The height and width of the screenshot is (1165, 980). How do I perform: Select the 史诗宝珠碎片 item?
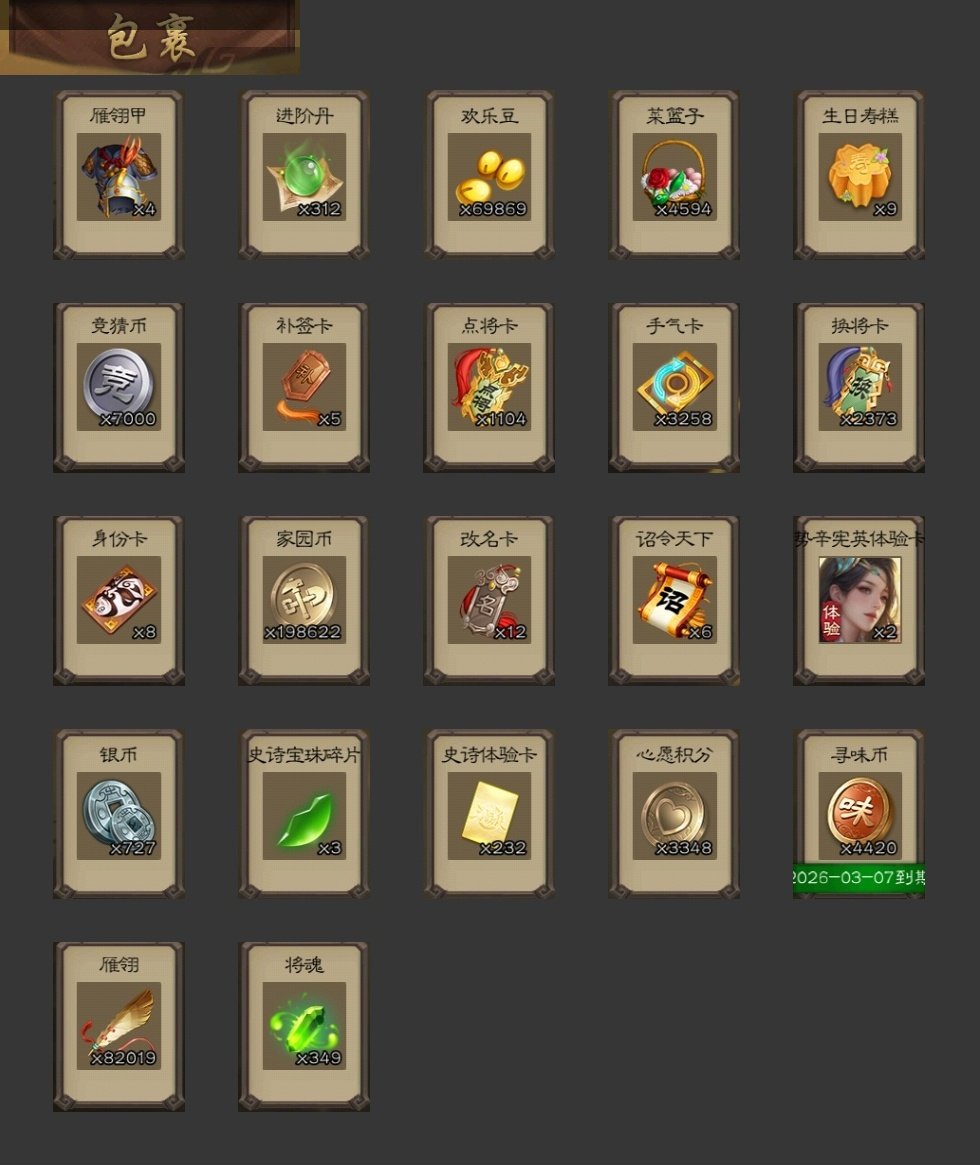coord(304,815)
